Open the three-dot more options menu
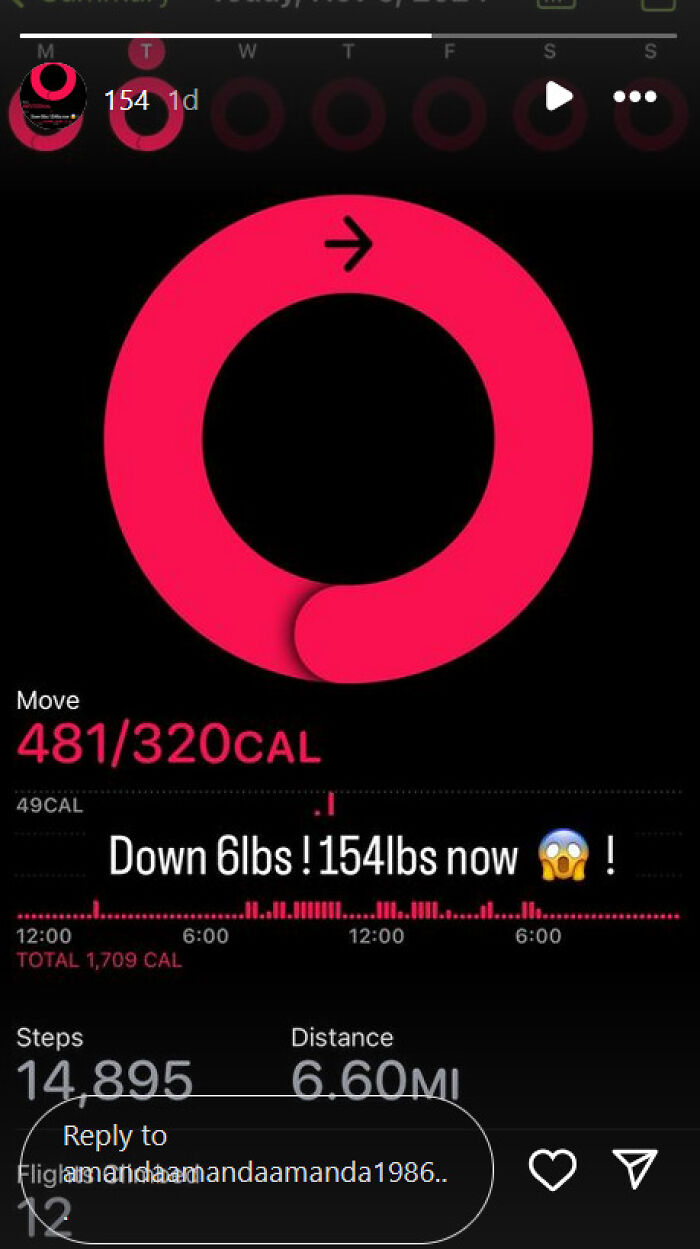 point(635,97)
